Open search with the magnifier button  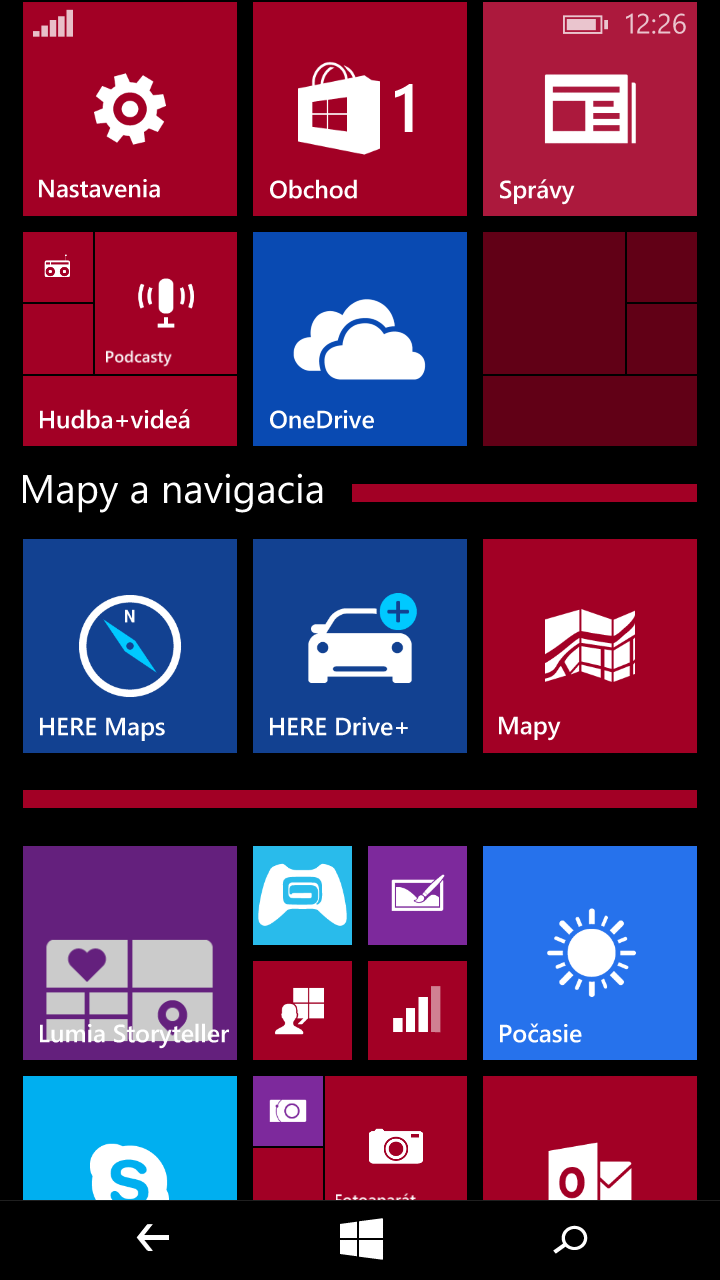pyautogui.click(x=570, y=1240)
